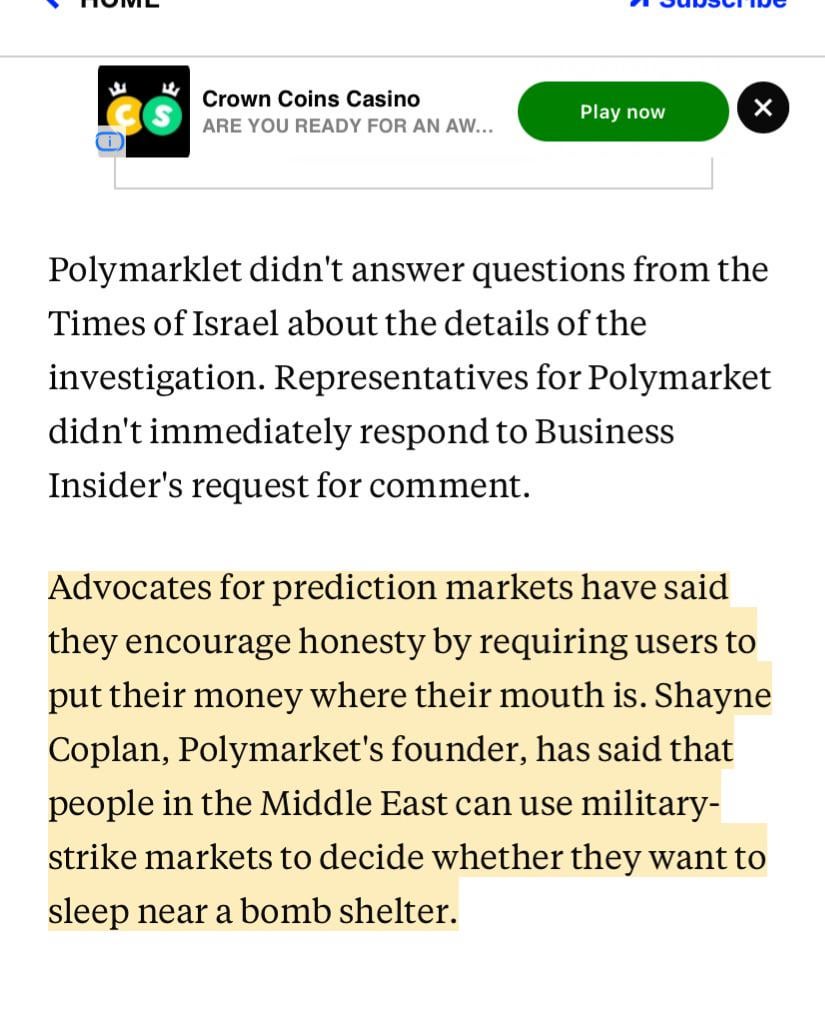Open the ad info icon
The image size is (825, 1029).
[110, 143]
